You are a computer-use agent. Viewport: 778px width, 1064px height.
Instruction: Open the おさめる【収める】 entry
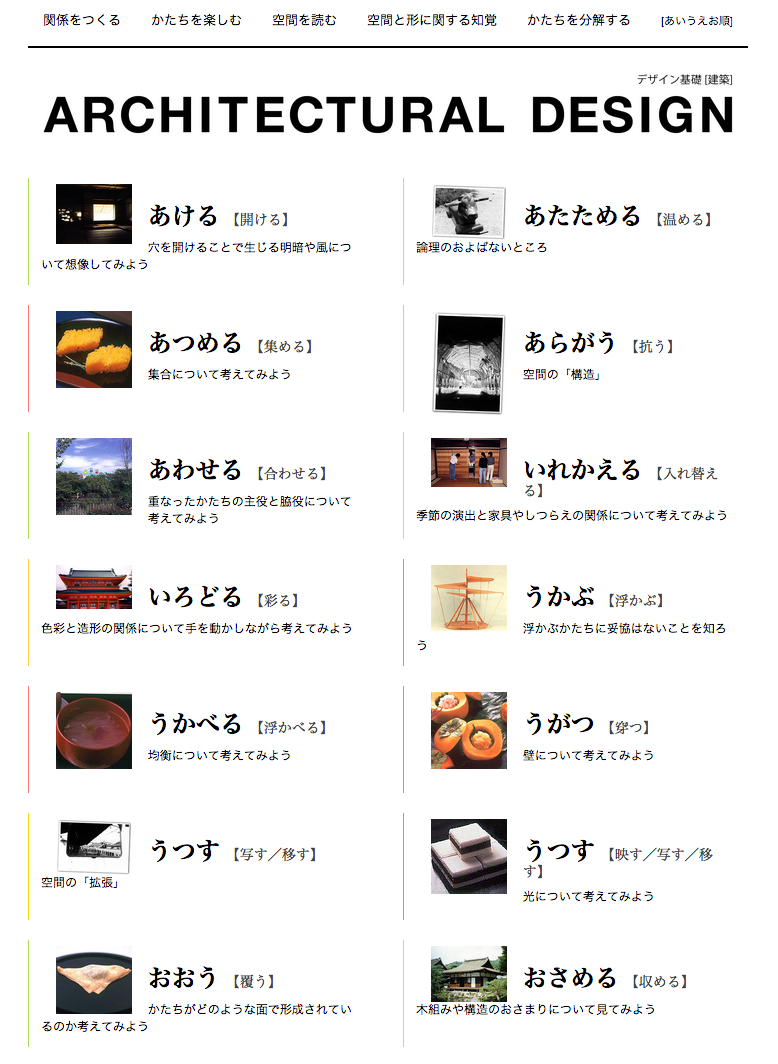point(570,978)
